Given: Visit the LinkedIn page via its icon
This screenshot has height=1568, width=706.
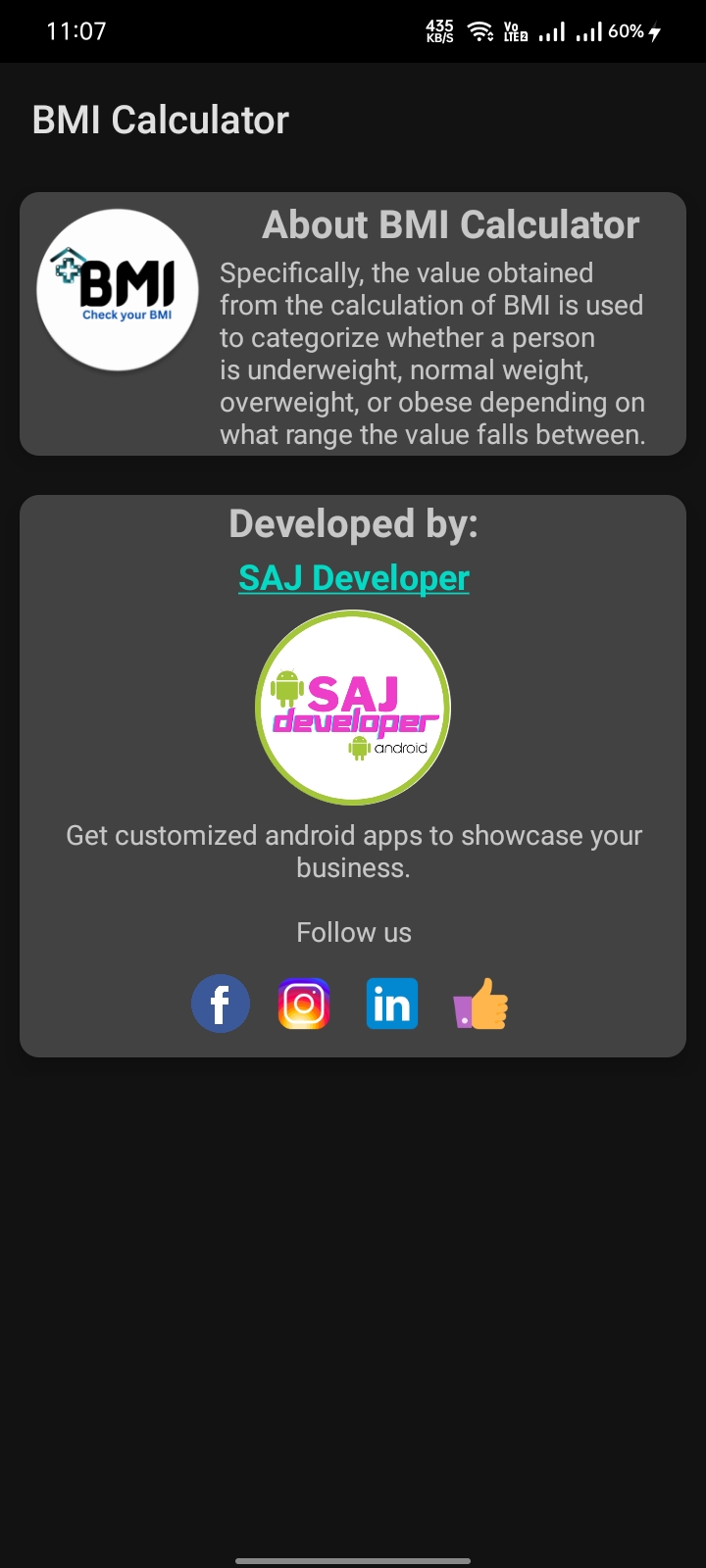Looking at the screenshot, I should coord(392,1003).
